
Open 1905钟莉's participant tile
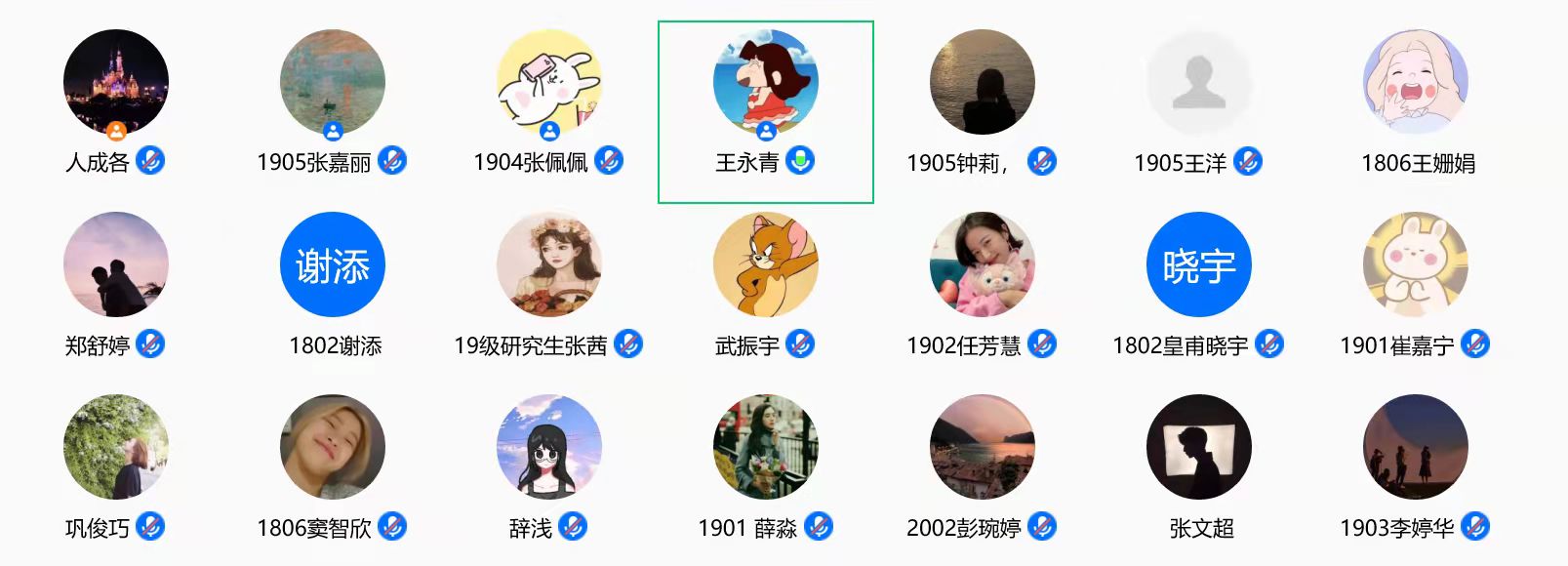tap(983, 83)
